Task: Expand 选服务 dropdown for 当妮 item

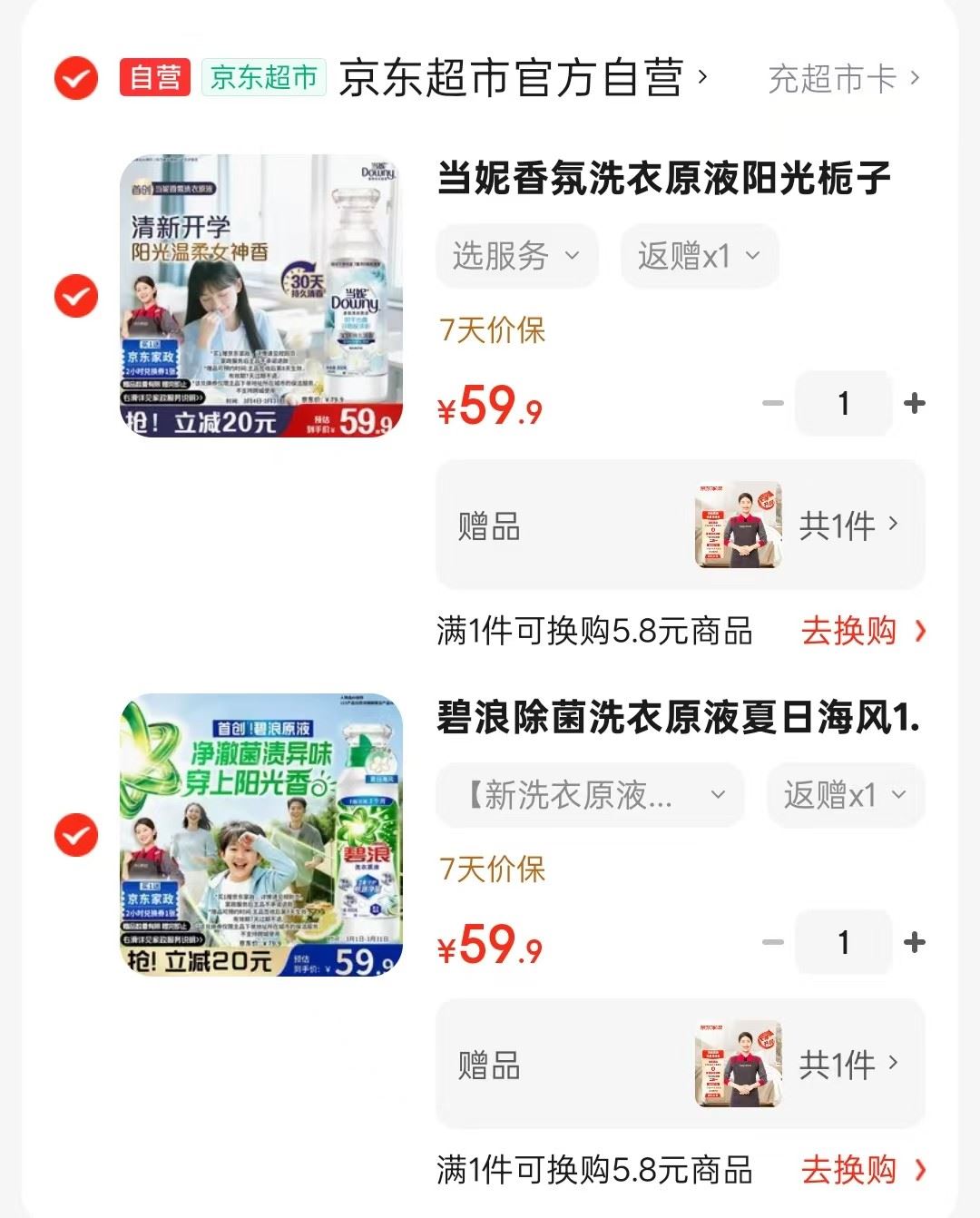Action: [516, 256]
